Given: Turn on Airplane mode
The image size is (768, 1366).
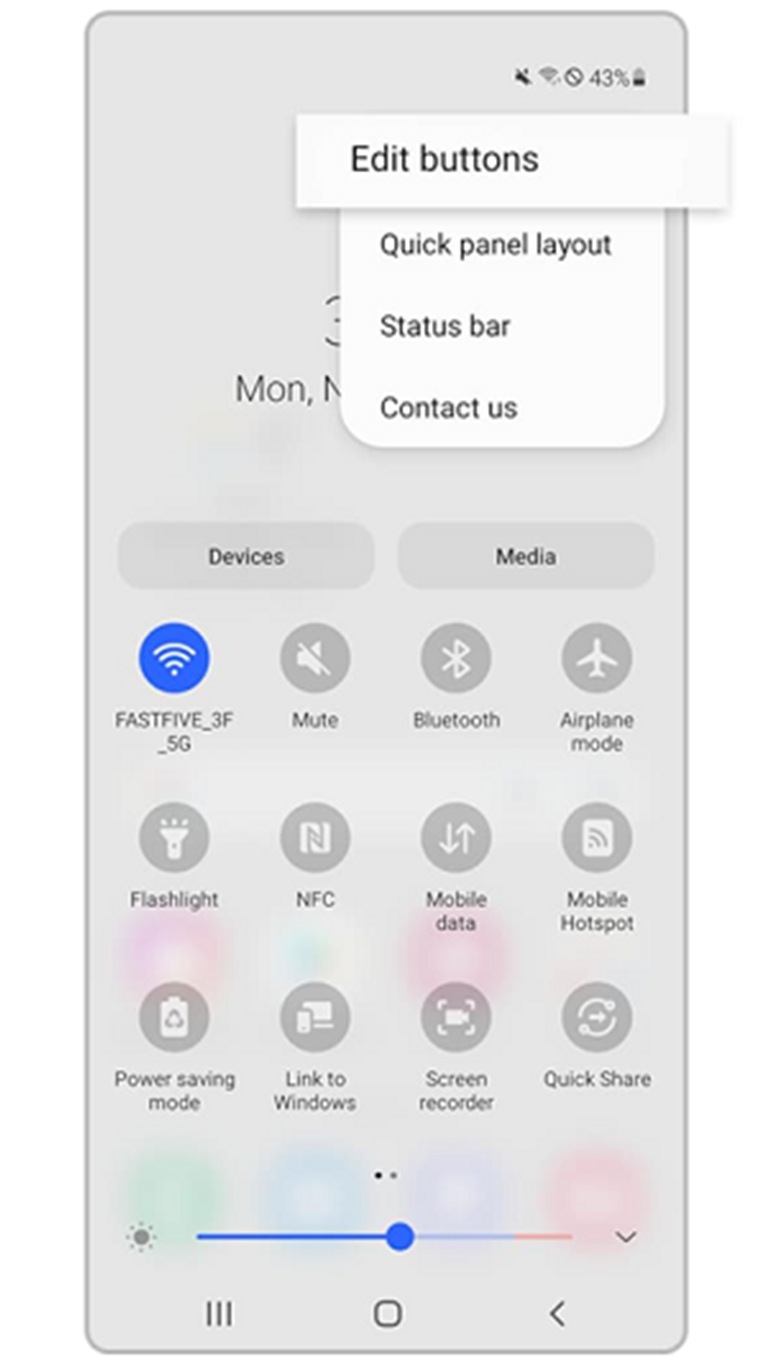Looking at the screenshot, I should (597, 659).
